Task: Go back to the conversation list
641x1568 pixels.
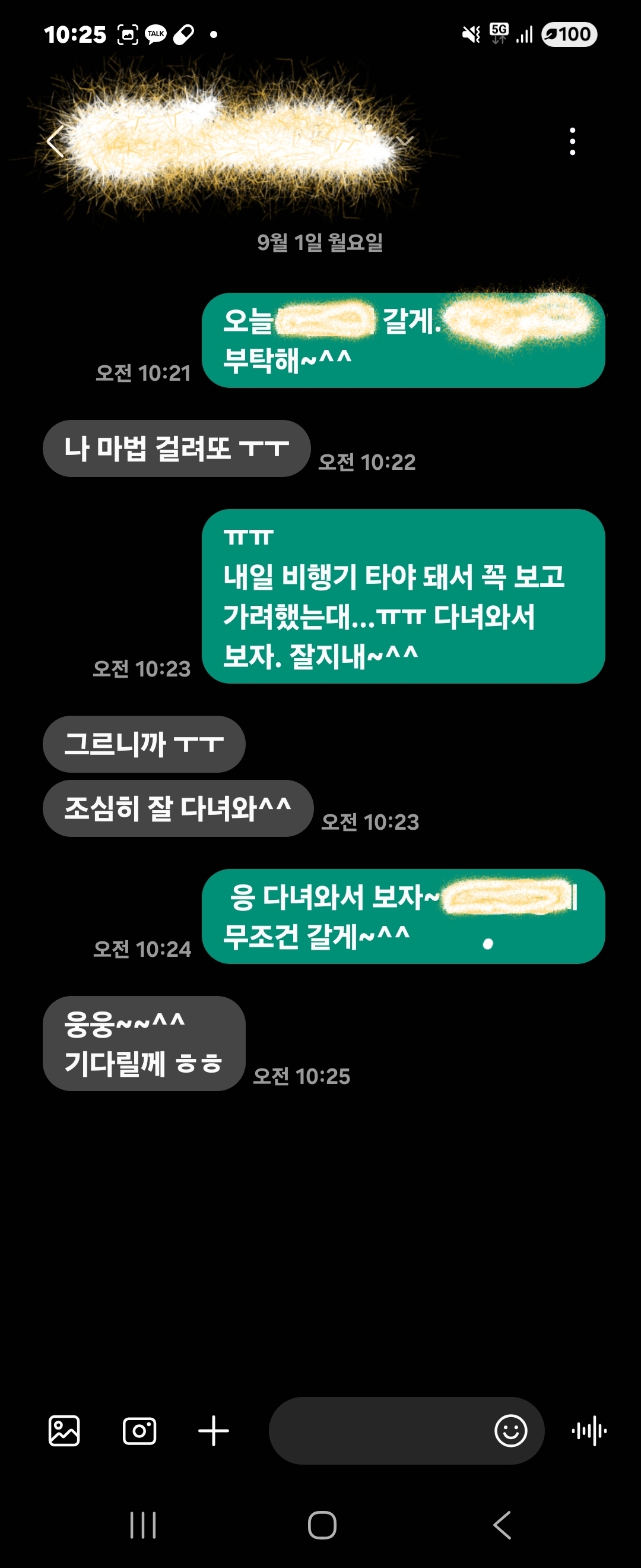Action: click(x=55, y=142)
